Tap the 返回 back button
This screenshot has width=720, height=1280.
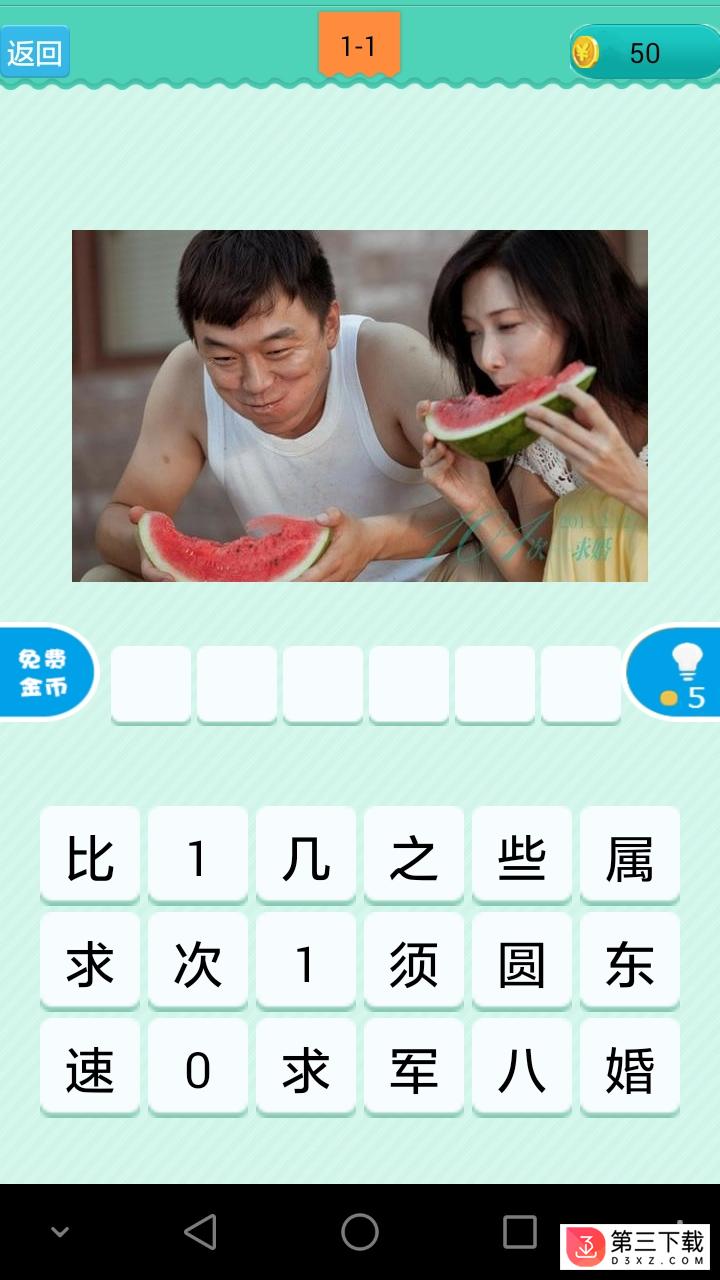tap(35, 52)
